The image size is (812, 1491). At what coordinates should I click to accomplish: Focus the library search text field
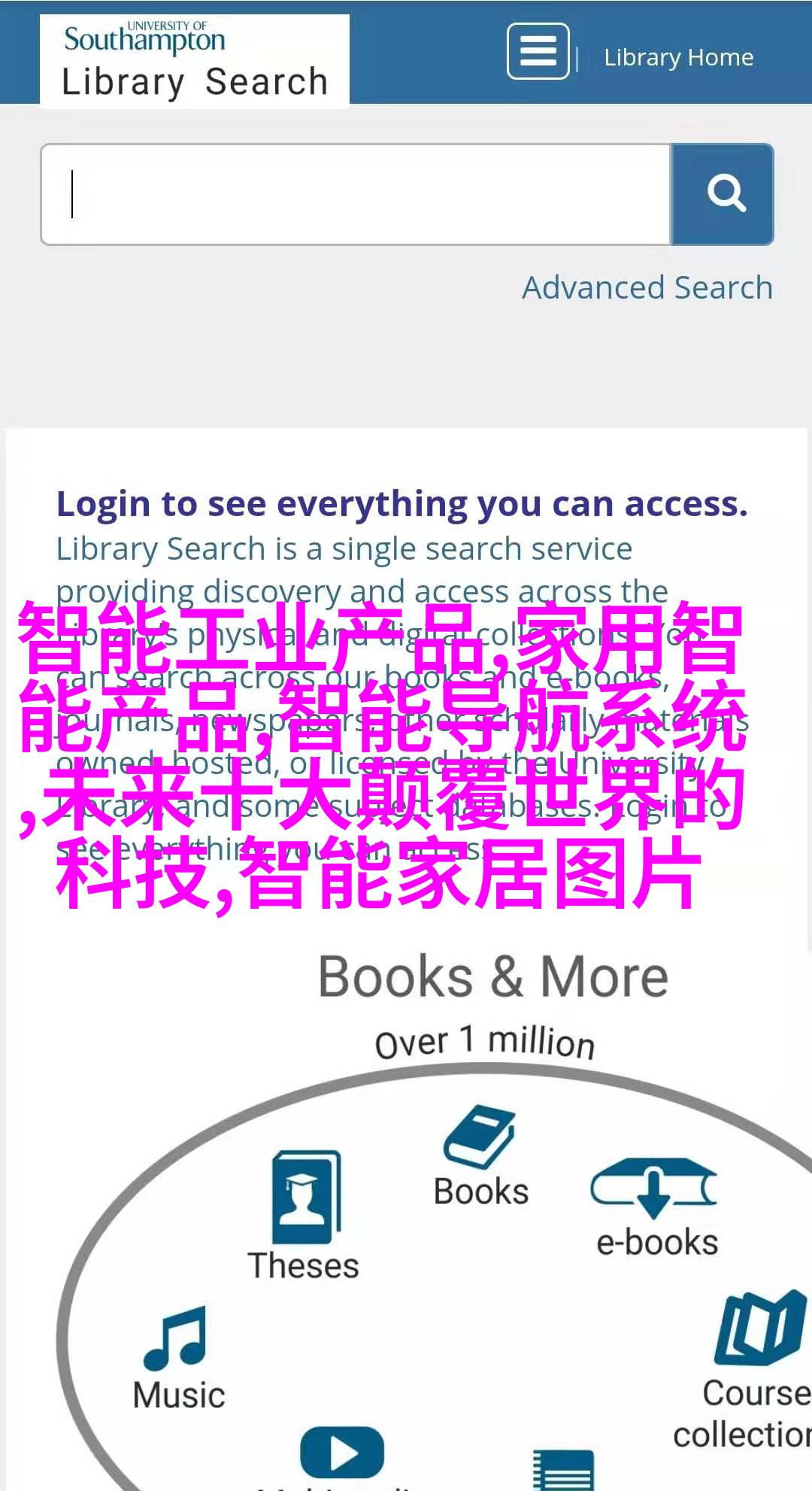(356, 195)
